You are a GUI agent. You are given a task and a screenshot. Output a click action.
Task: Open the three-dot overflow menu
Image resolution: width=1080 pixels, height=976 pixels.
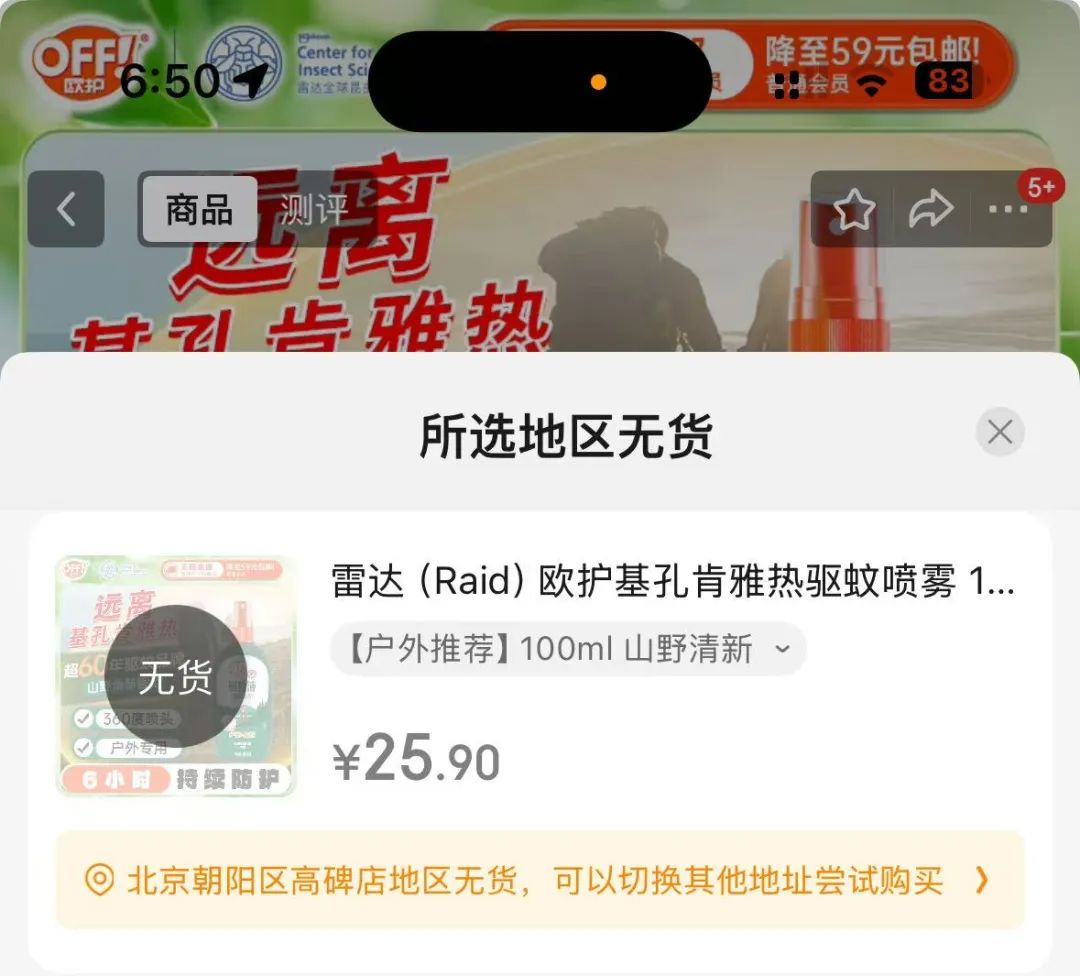1007,209
